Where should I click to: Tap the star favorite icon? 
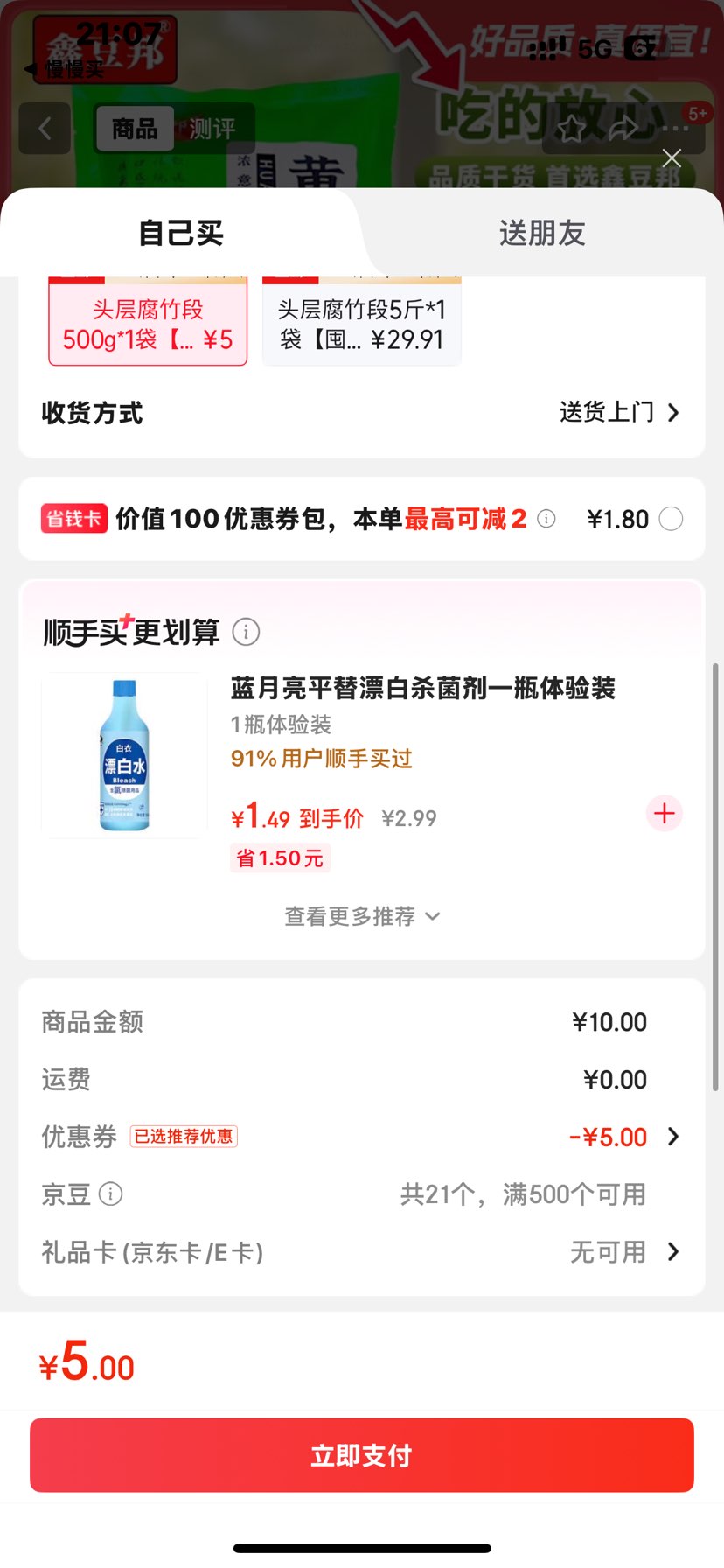pyautogui.click(x=573, y=128)
